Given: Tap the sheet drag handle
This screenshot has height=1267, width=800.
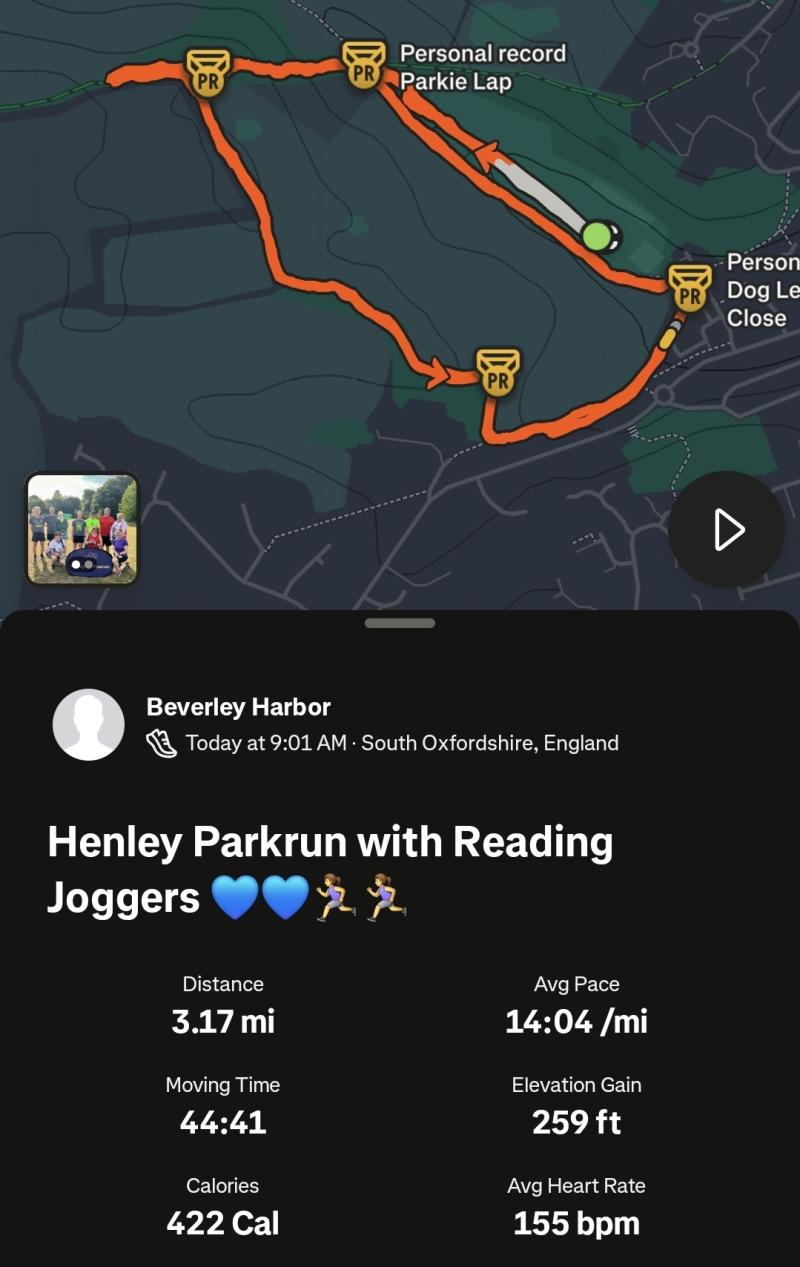Looking at the screenshot, I should [x=400, y=623].
